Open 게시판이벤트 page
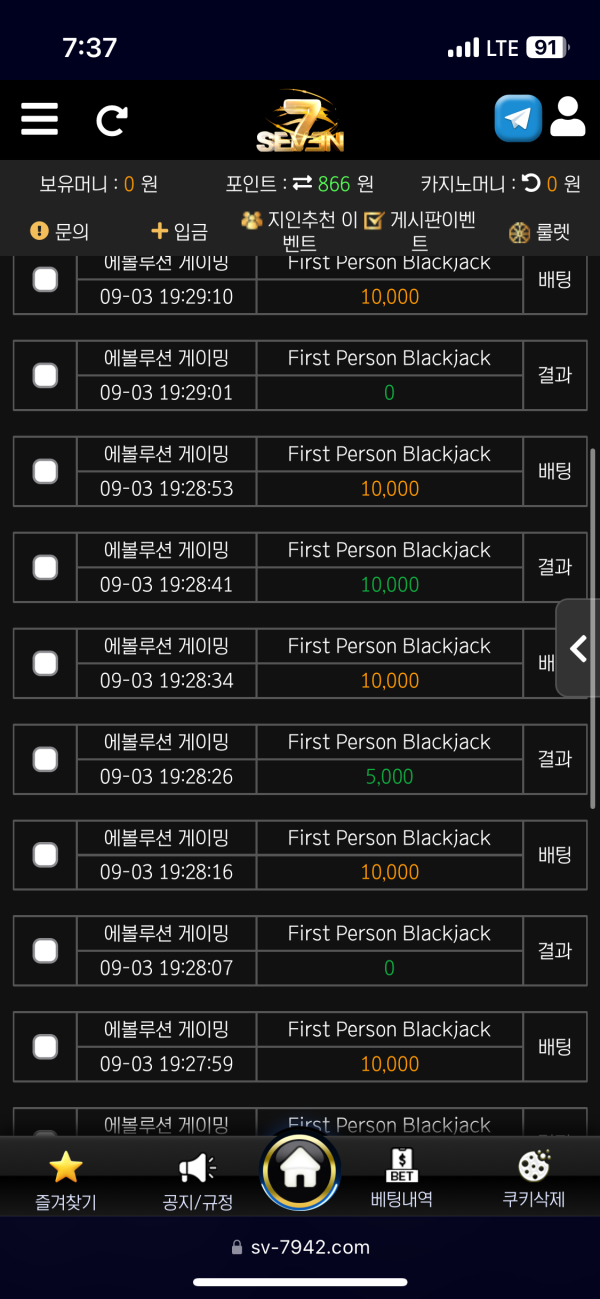 coord(418,231)
